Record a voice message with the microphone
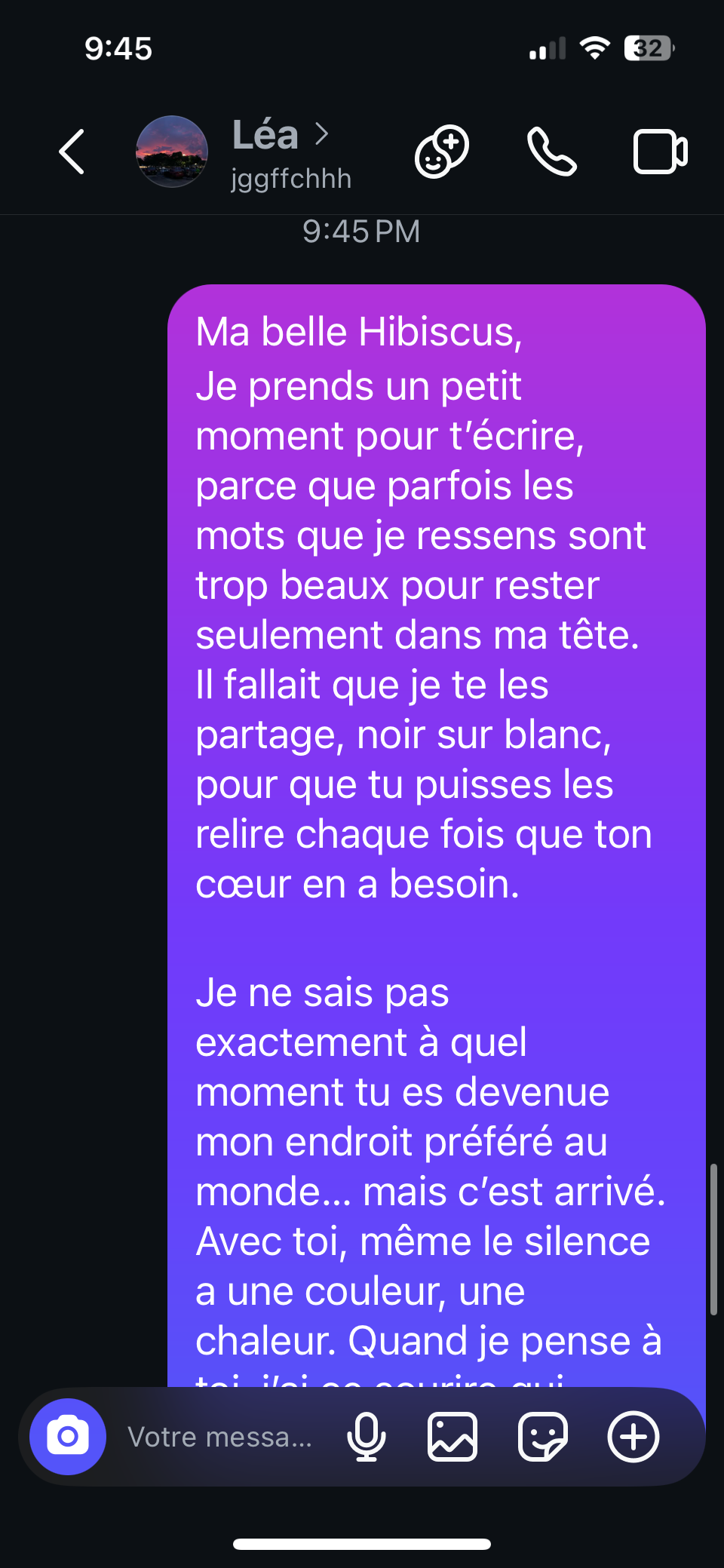Viewport: 724px width, 1568px height. click(x=367, y=1436)
